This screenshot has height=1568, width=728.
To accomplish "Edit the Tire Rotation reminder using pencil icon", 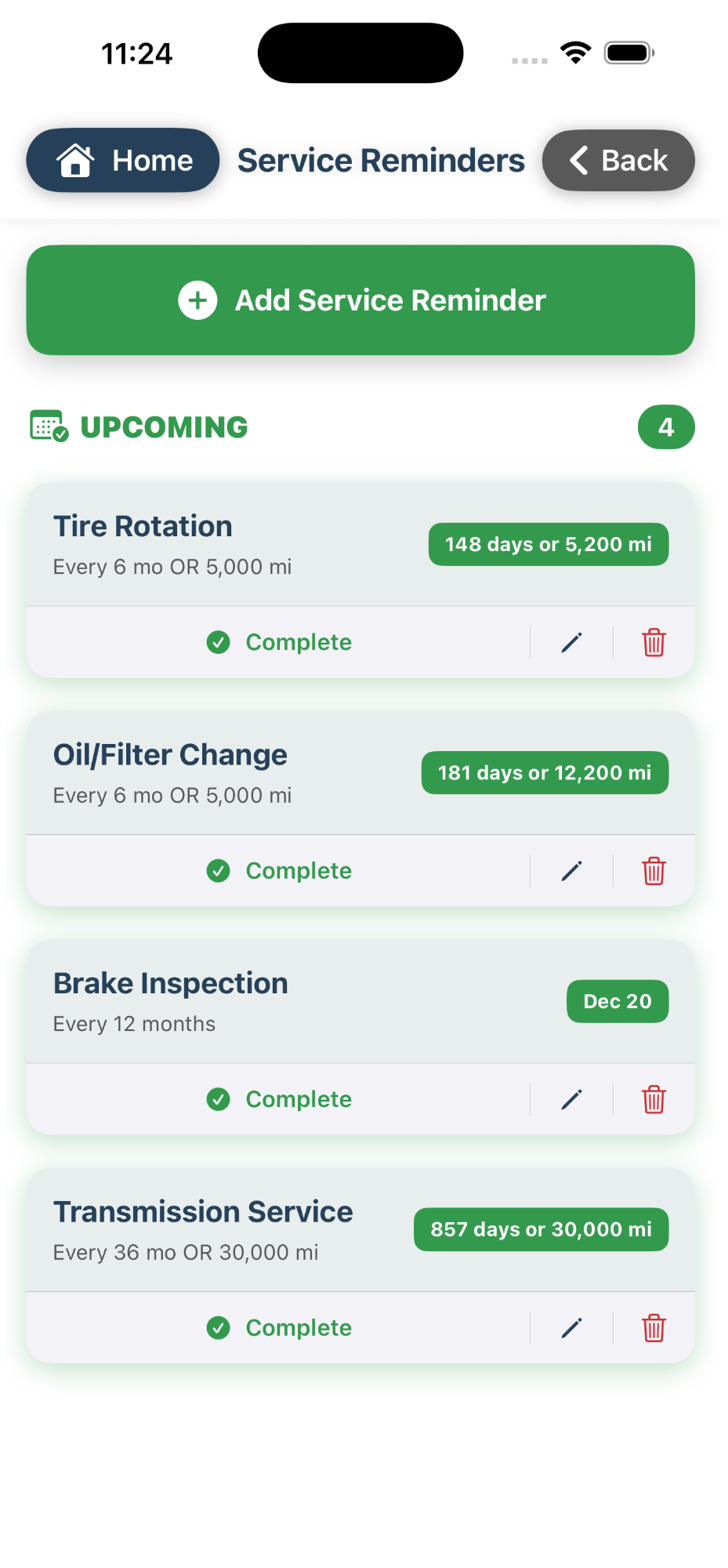I will 571,642.
